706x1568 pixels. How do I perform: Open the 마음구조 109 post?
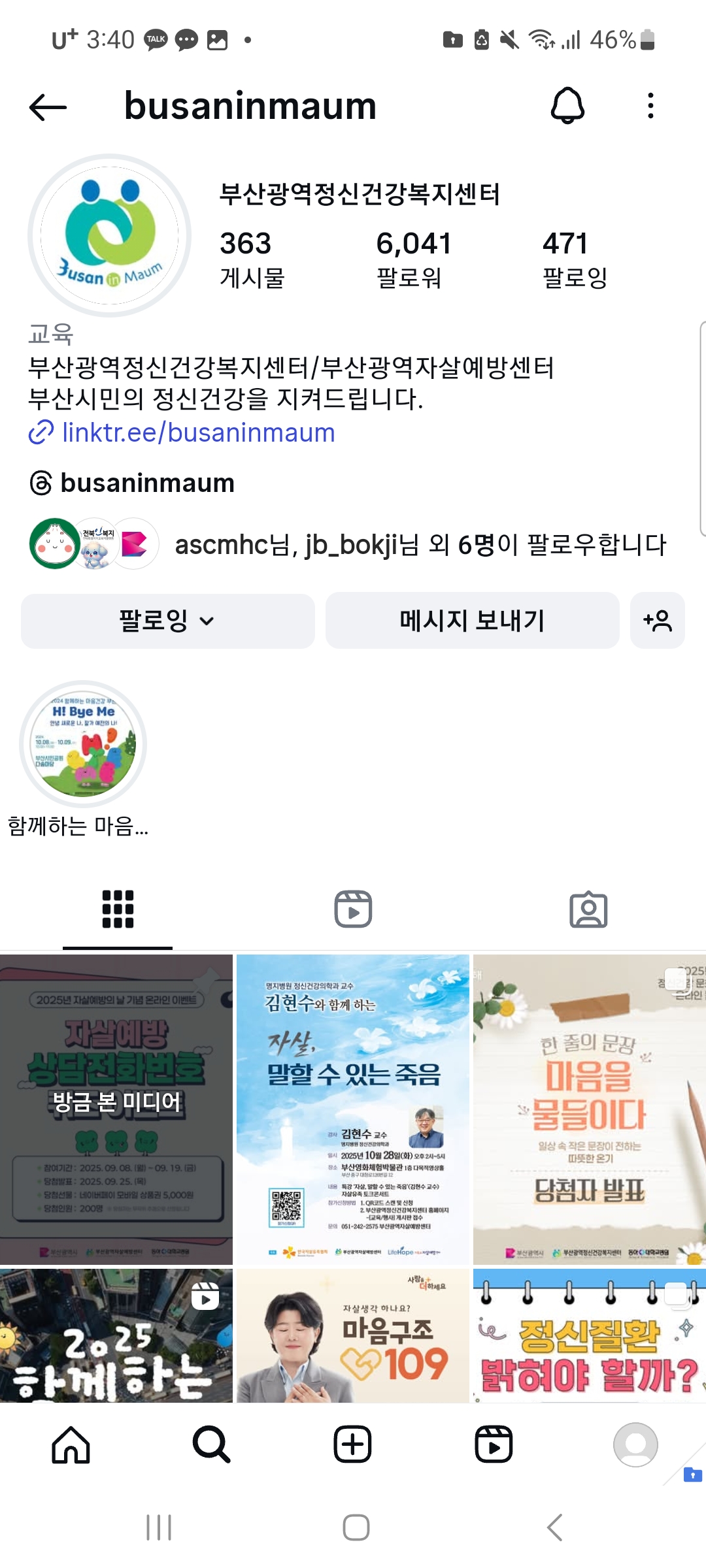(x=353, y=1335)
